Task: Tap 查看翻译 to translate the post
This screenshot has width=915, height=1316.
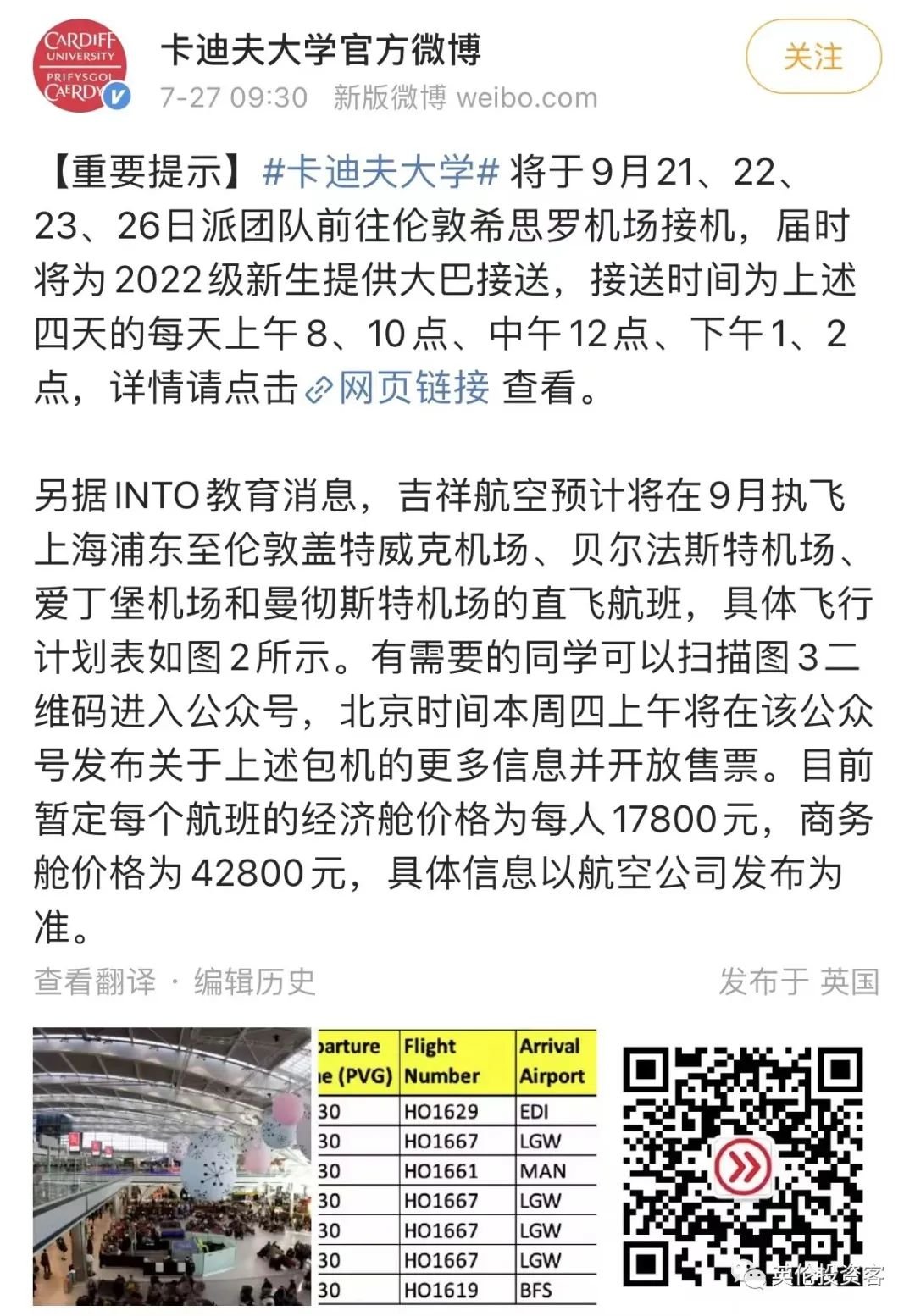Action: [95, 982]
